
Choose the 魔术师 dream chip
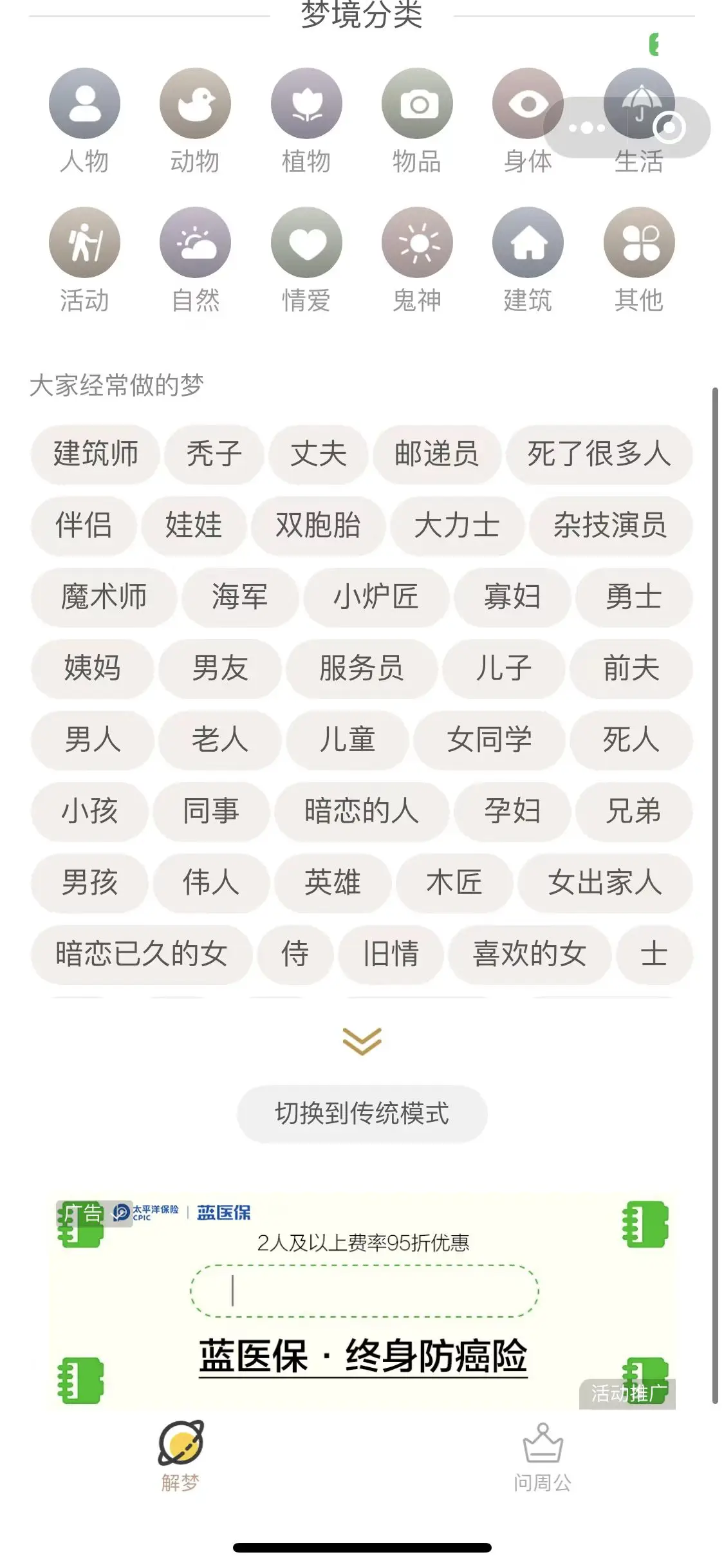tap(104, 597)
